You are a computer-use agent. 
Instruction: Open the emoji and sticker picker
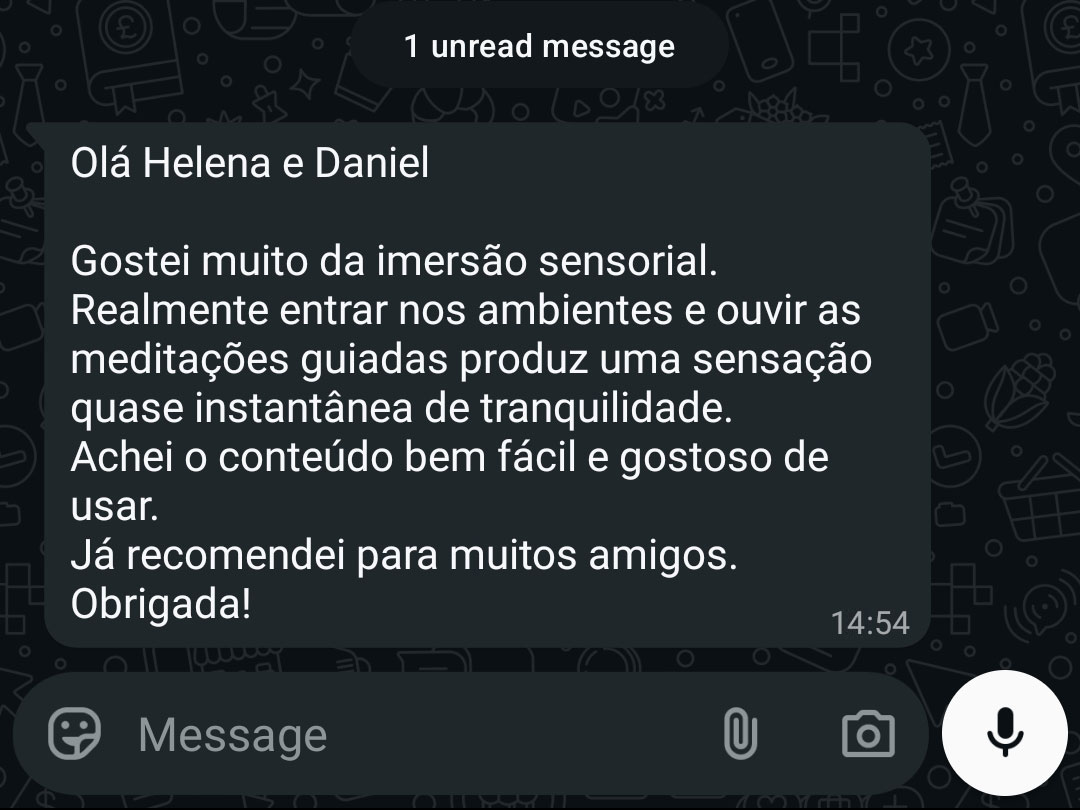click(75, 735)
